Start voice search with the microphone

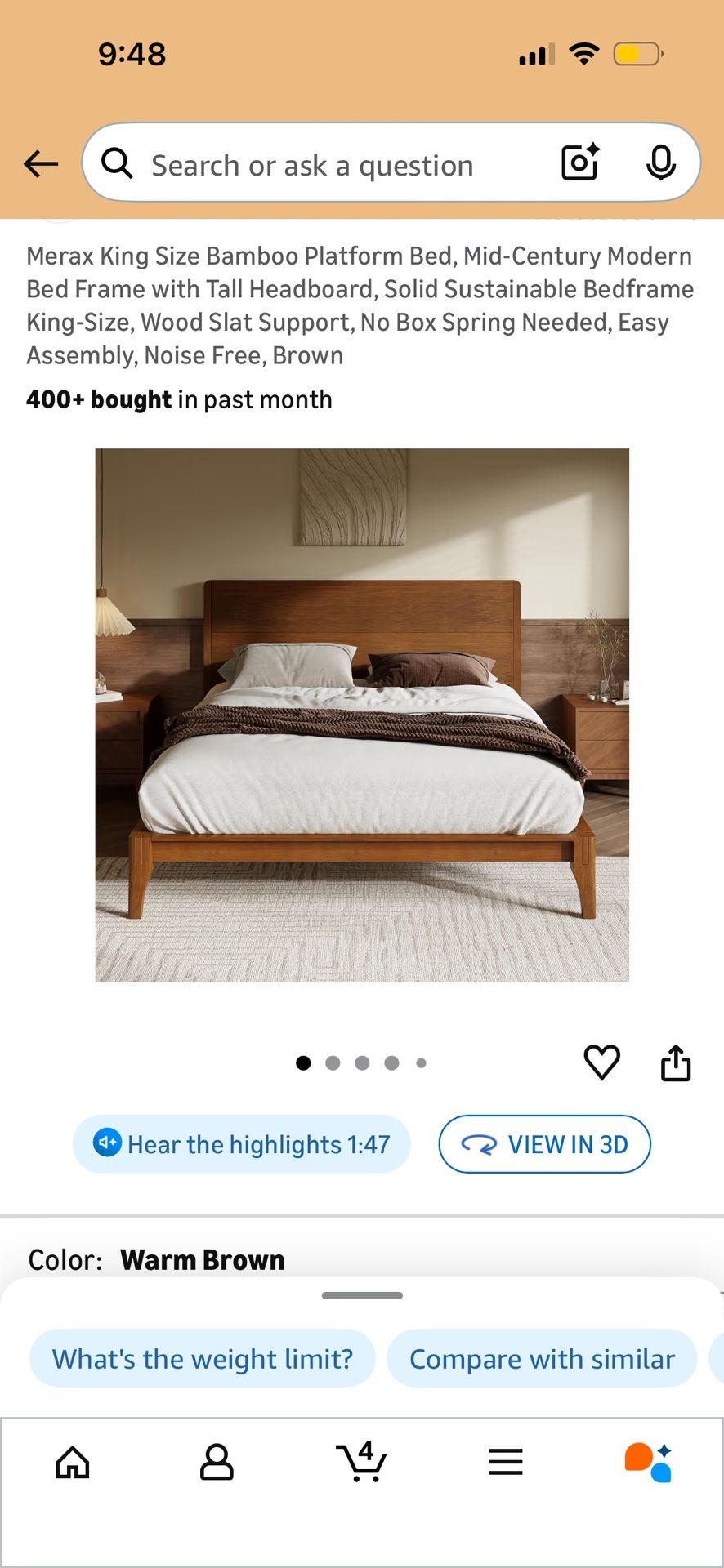(660, 163)
